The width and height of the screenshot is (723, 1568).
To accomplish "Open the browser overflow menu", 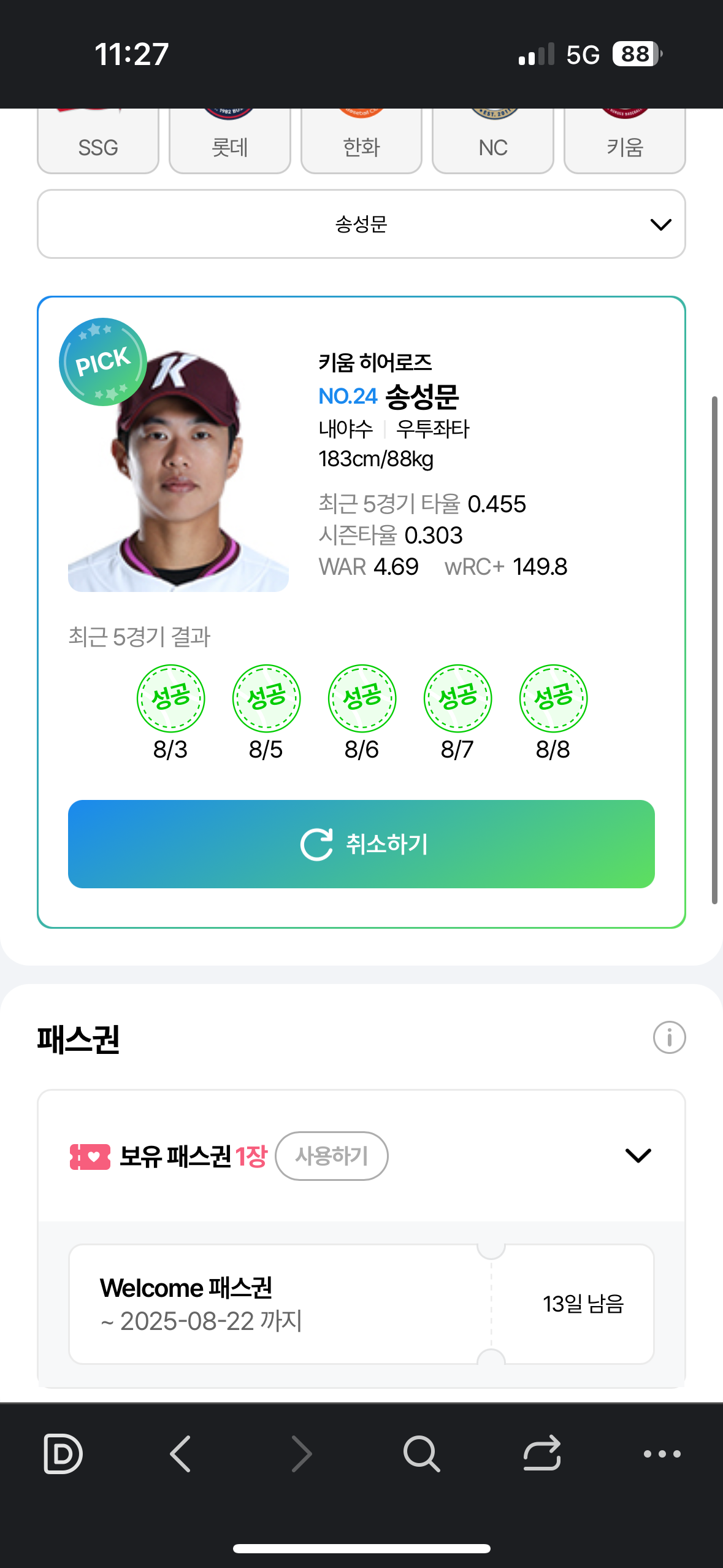I will pyautogui.click(x=662, y=1453).
